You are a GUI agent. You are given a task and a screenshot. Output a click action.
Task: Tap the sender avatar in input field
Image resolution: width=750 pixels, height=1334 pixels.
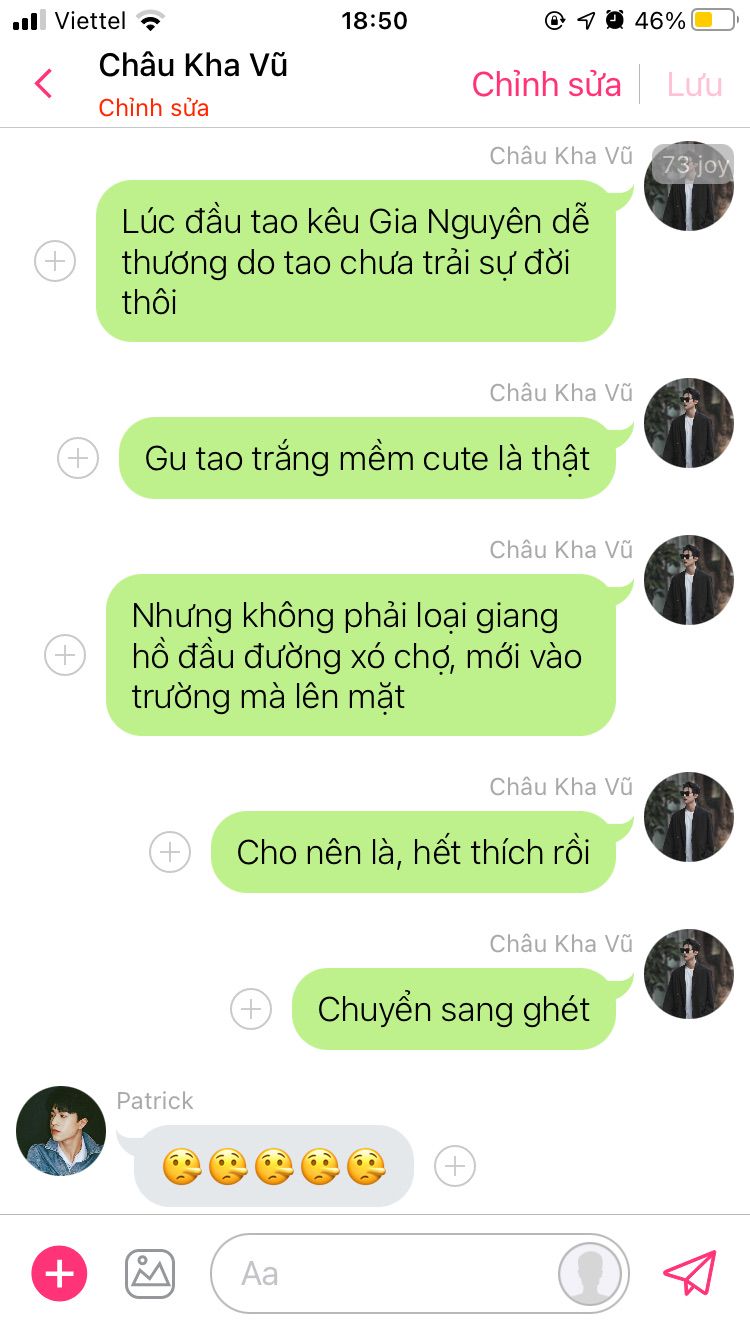[592, 1273]
